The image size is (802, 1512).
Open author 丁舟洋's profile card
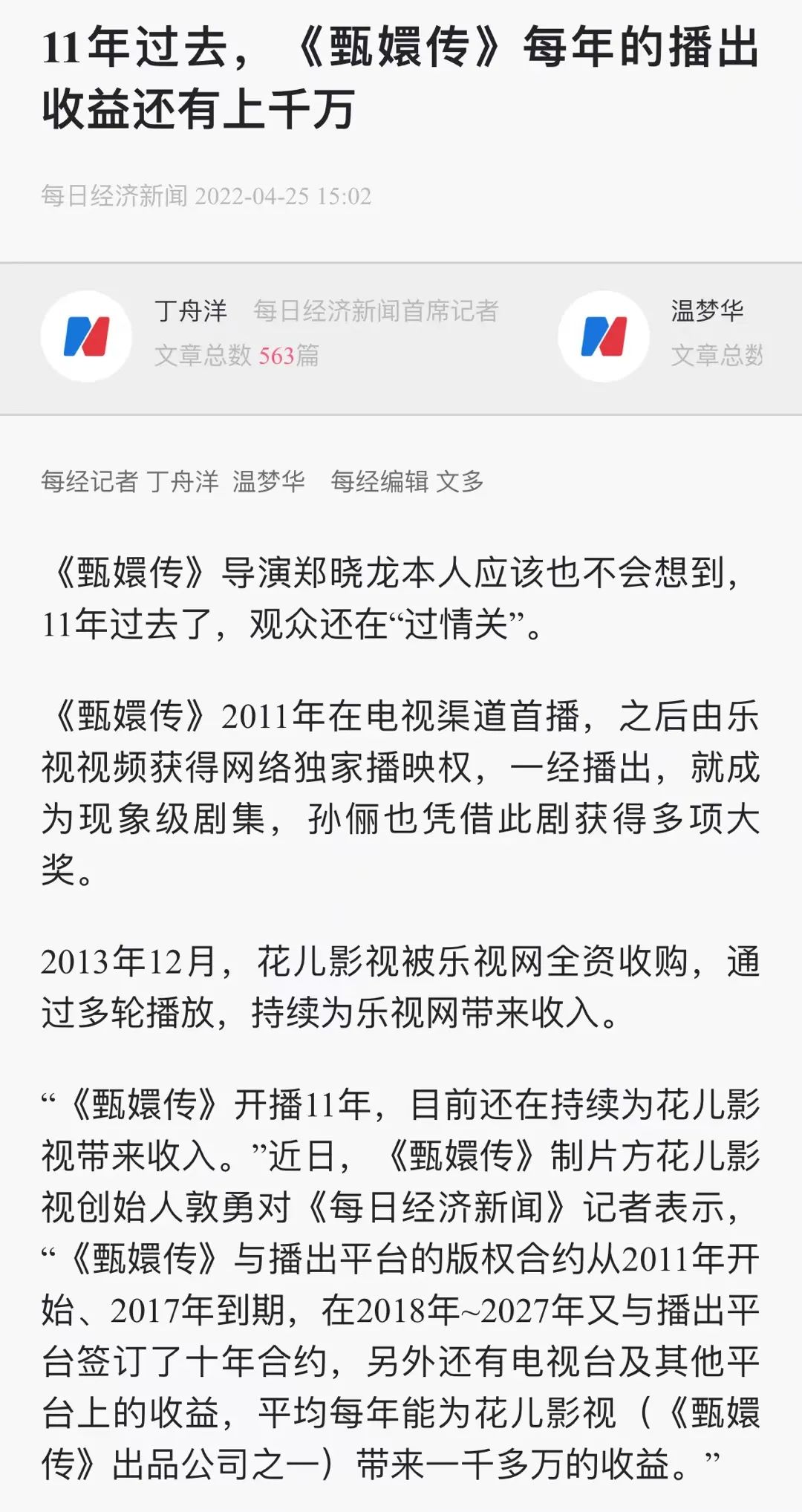click(x=192, y=311)
